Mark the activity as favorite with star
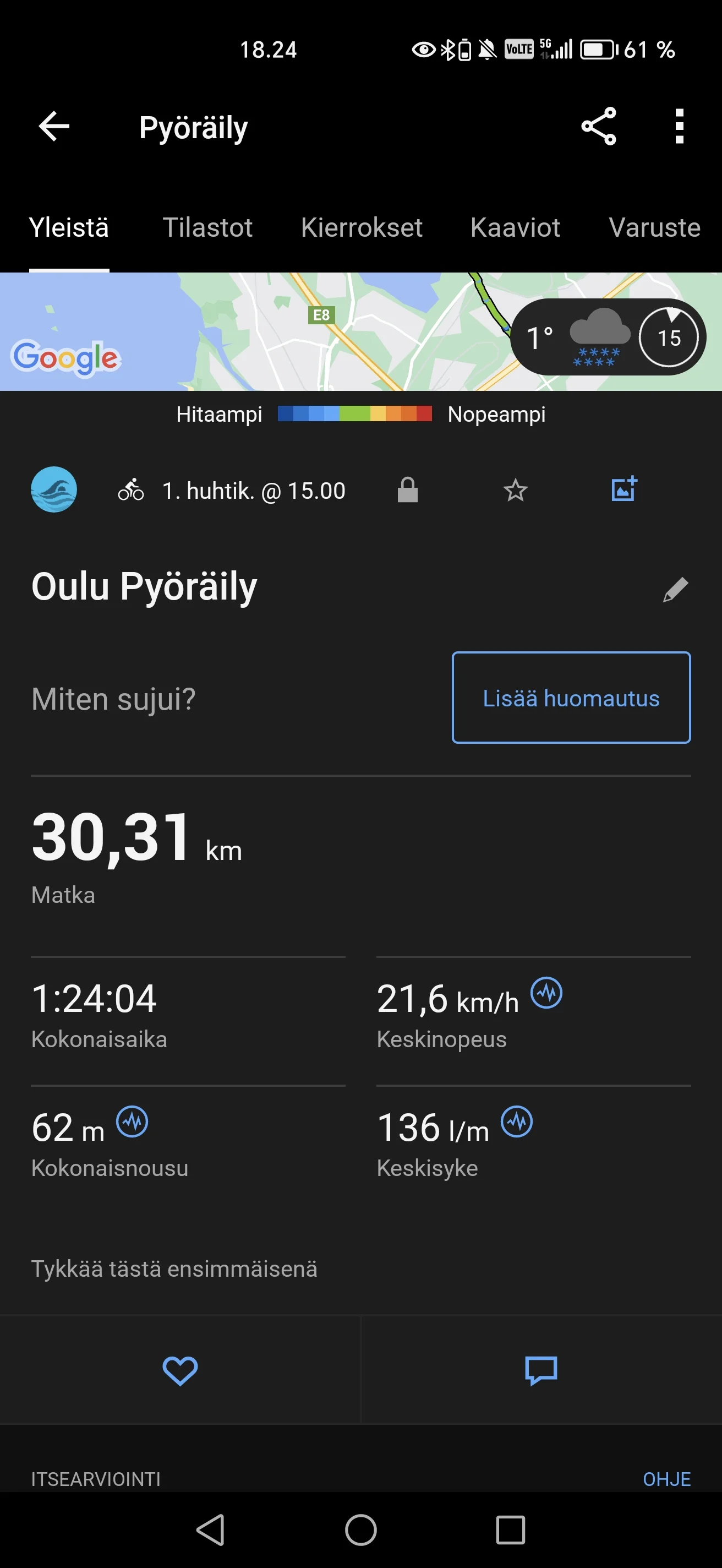 [x=515, y=490]
